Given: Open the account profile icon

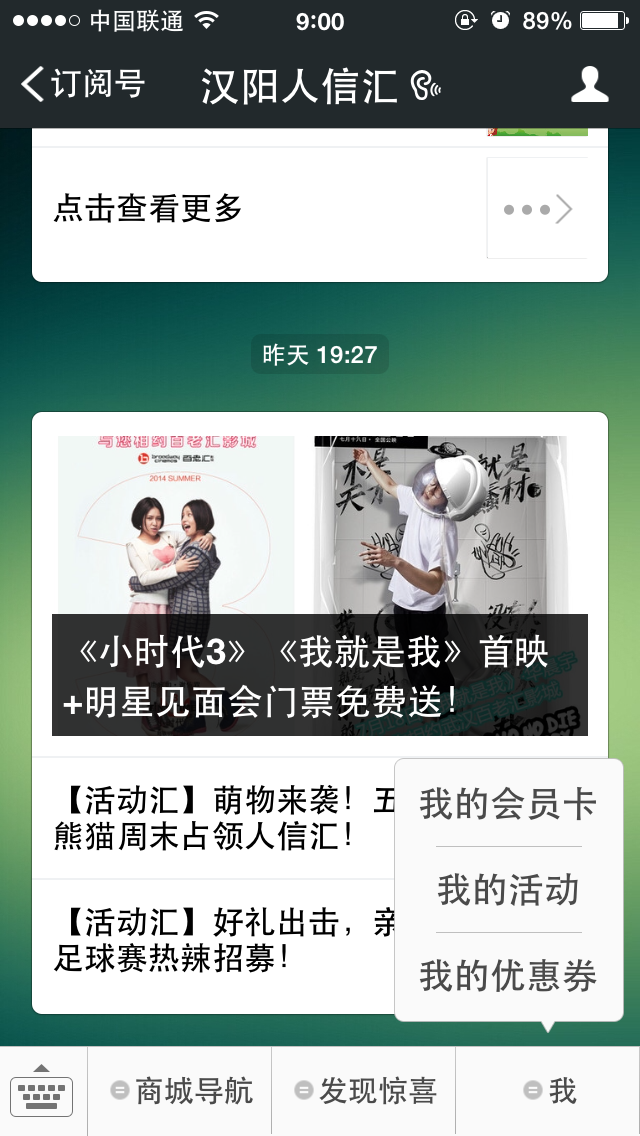Looking at the screenshot, I should [x=589, y=85].
